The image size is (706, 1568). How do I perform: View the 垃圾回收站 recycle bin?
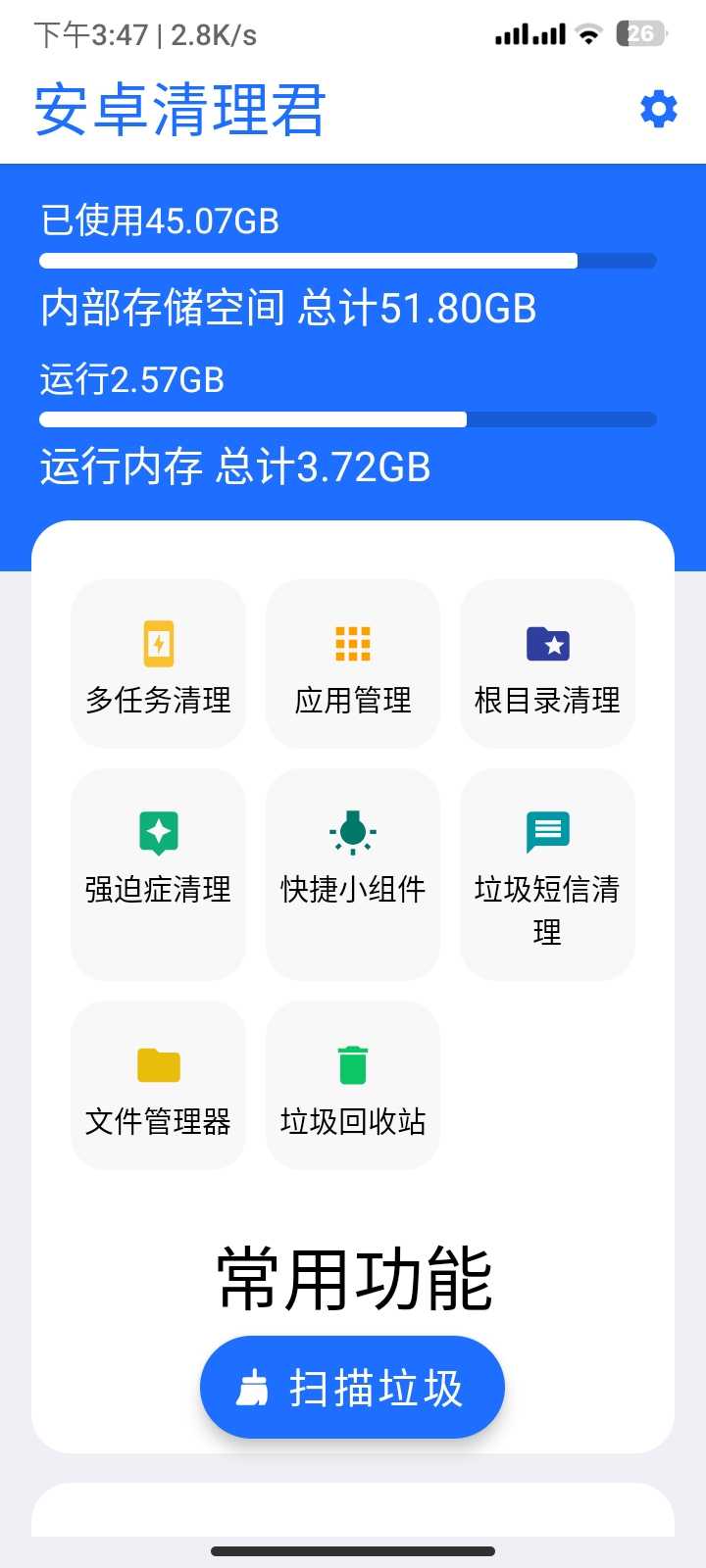tap(353, 1086)
